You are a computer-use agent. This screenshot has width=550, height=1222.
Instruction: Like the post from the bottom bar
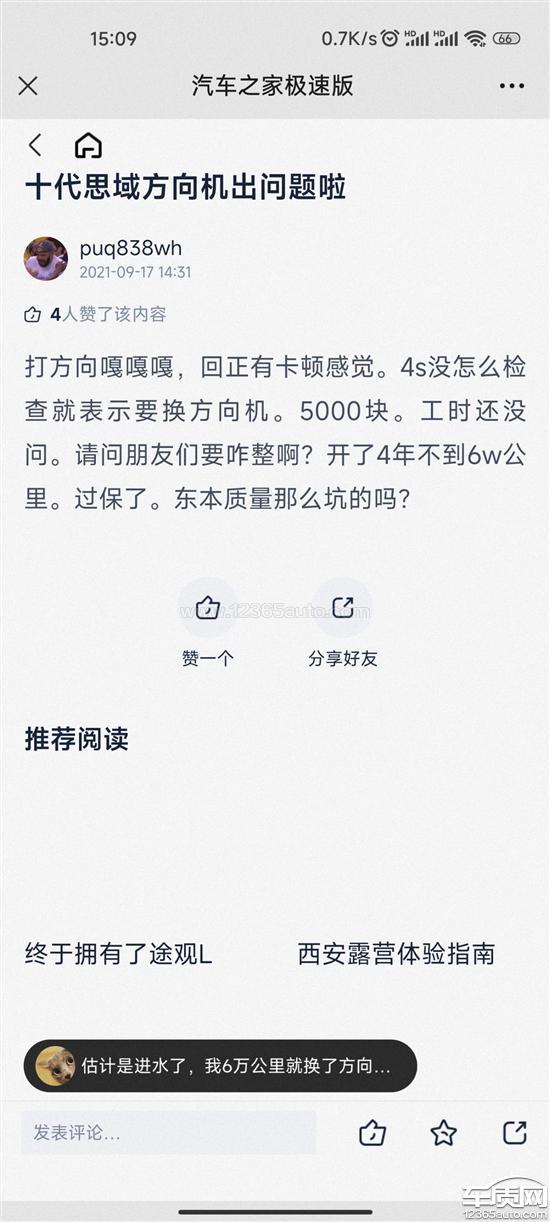[x=372, y=1133]
